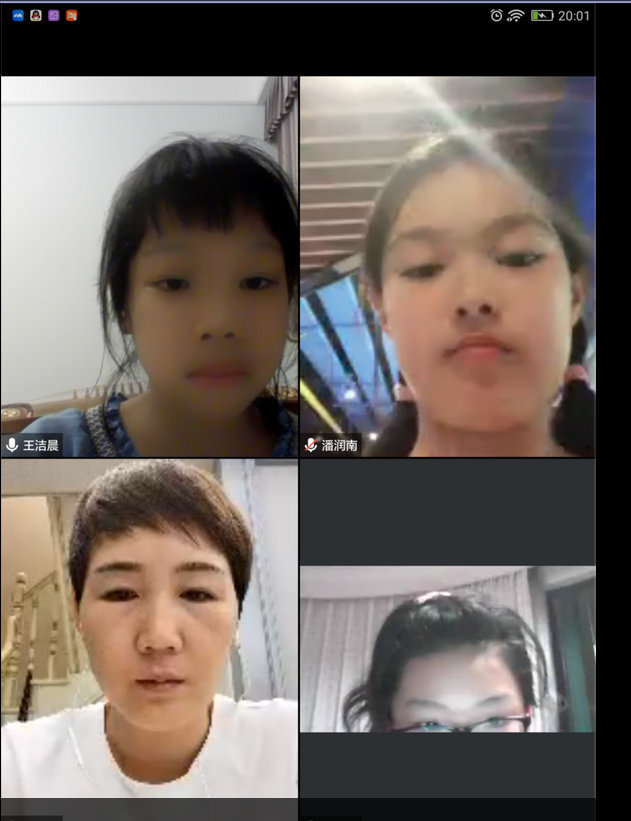Tap the video tile of participant wearing glasses

[x=447, y=648]
